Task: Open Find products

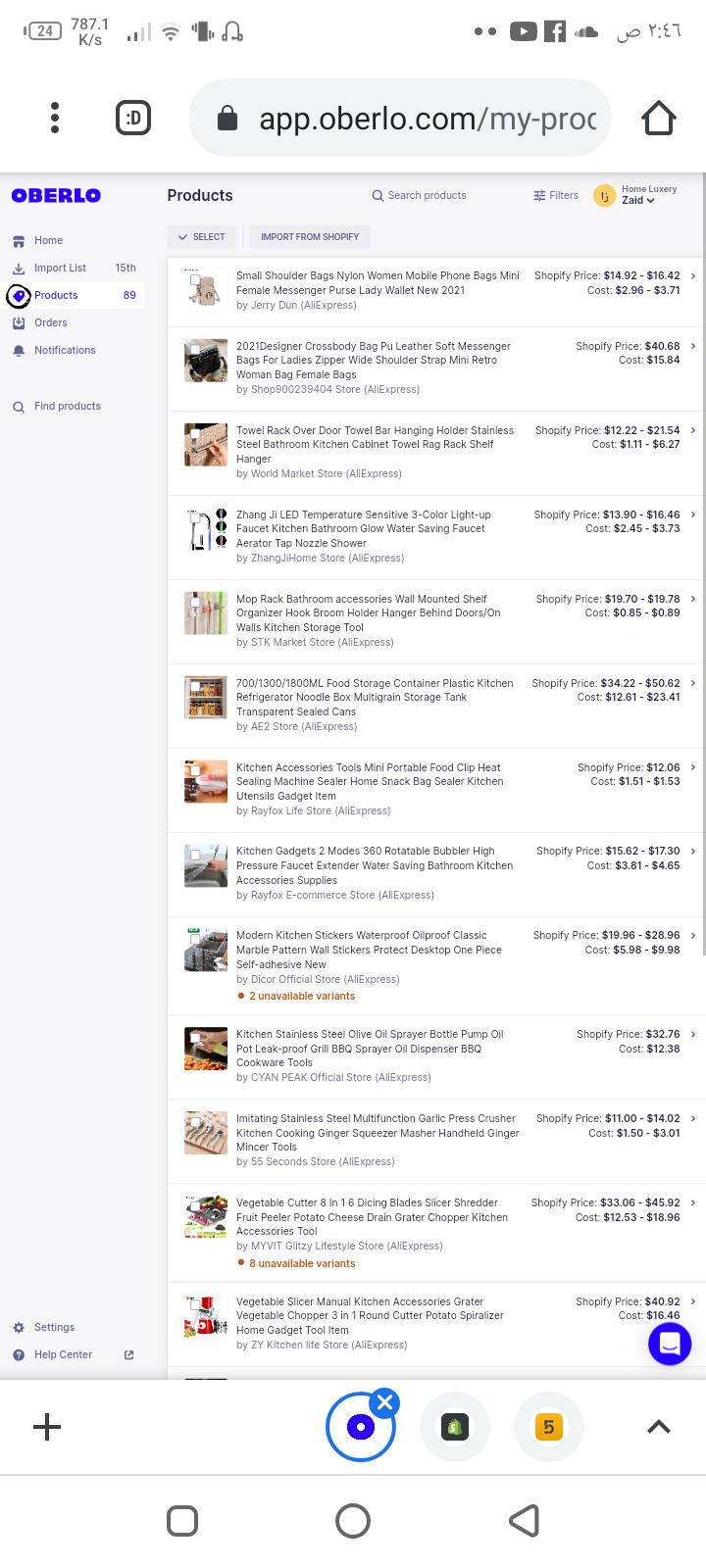Action: point(67,406)
